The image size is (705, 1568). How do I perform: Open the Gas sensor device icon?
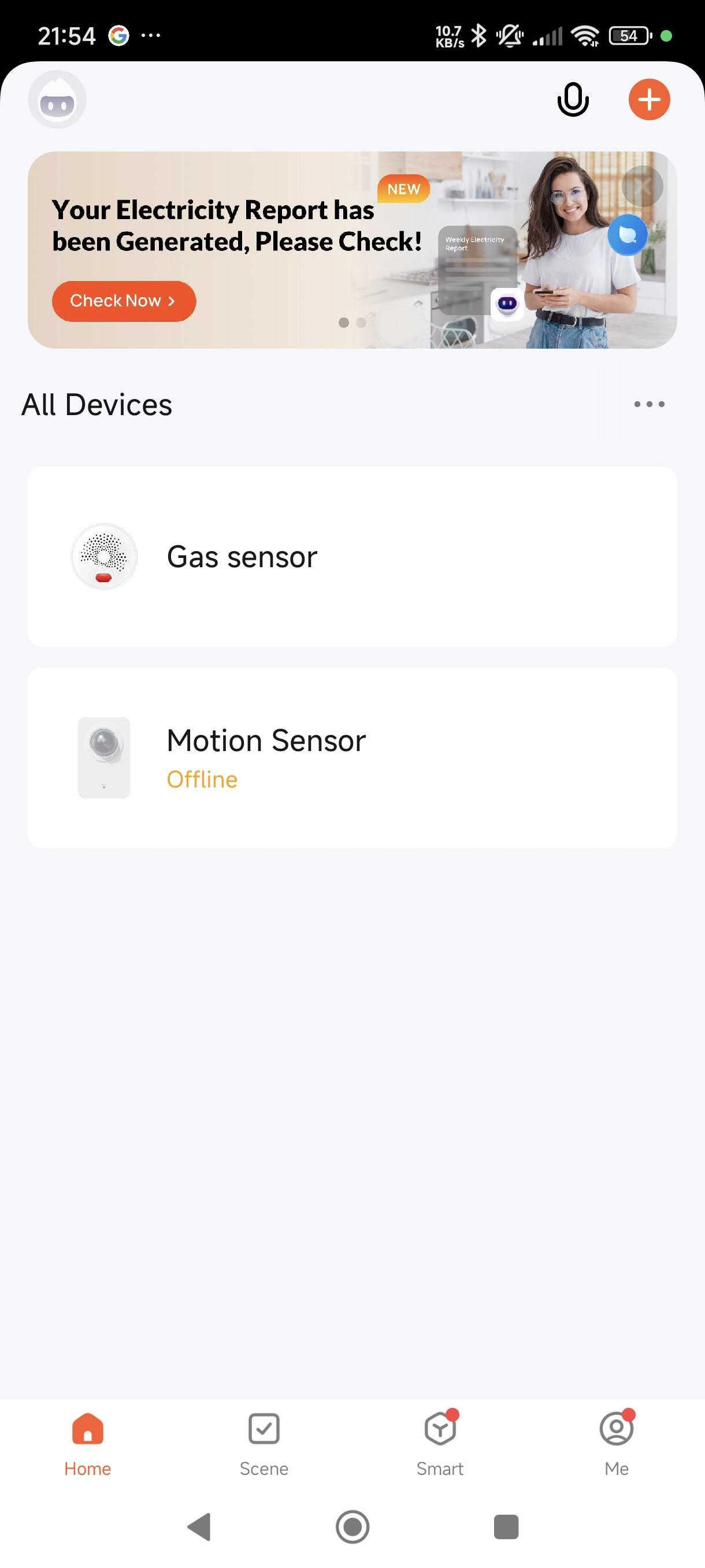103,556
